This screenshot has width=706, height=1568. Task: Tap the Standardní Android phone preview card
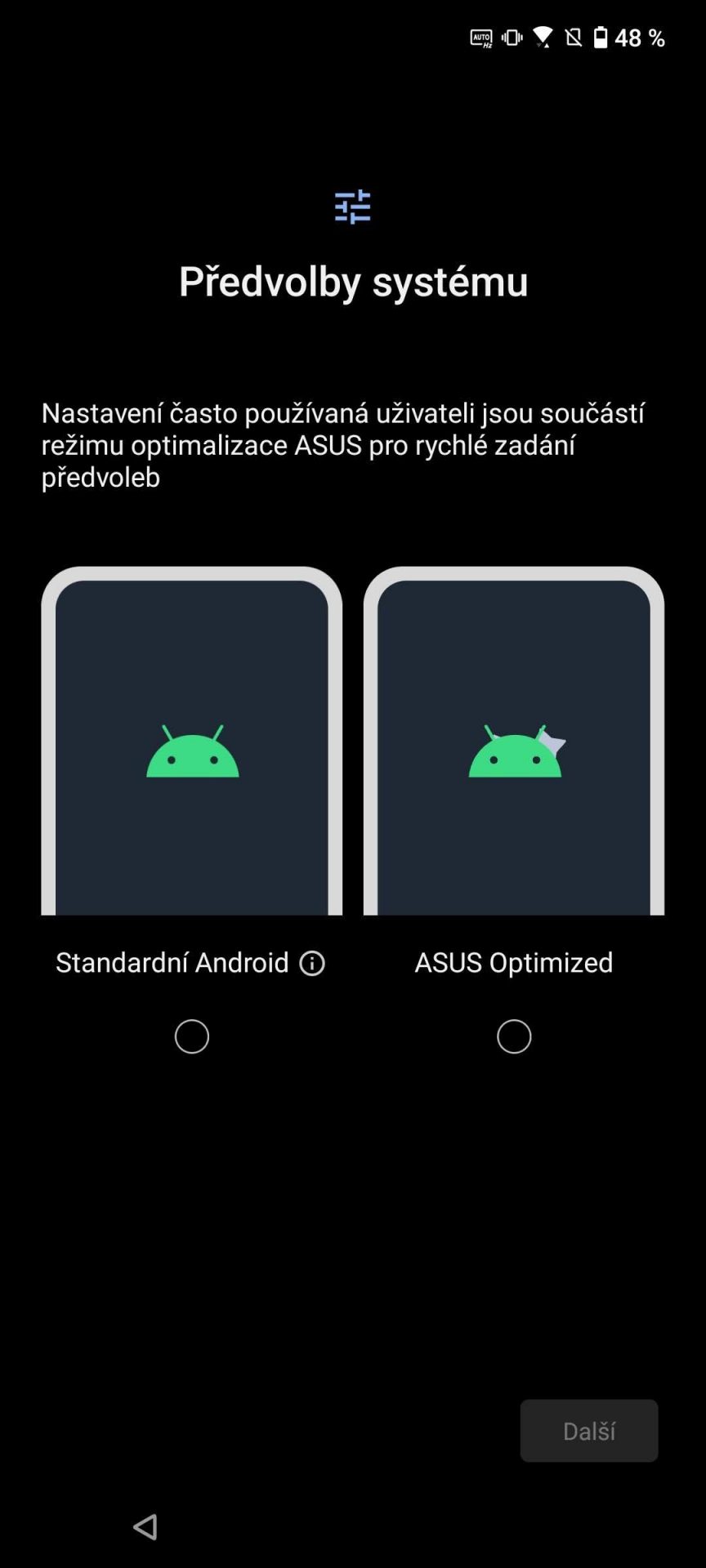pos(192,741)
